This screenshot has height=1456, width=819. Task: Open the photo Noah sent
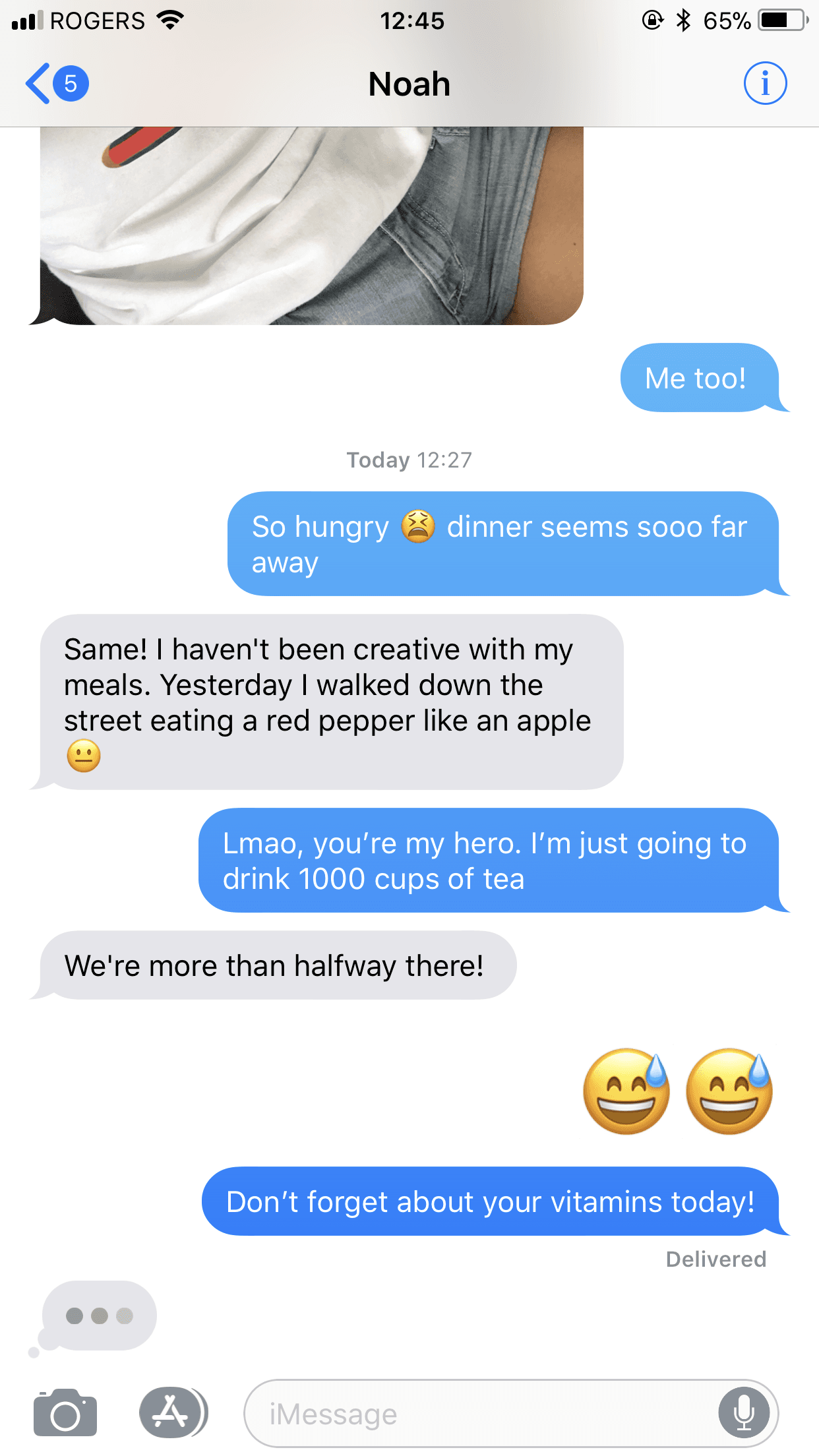[x=311, y=226]
